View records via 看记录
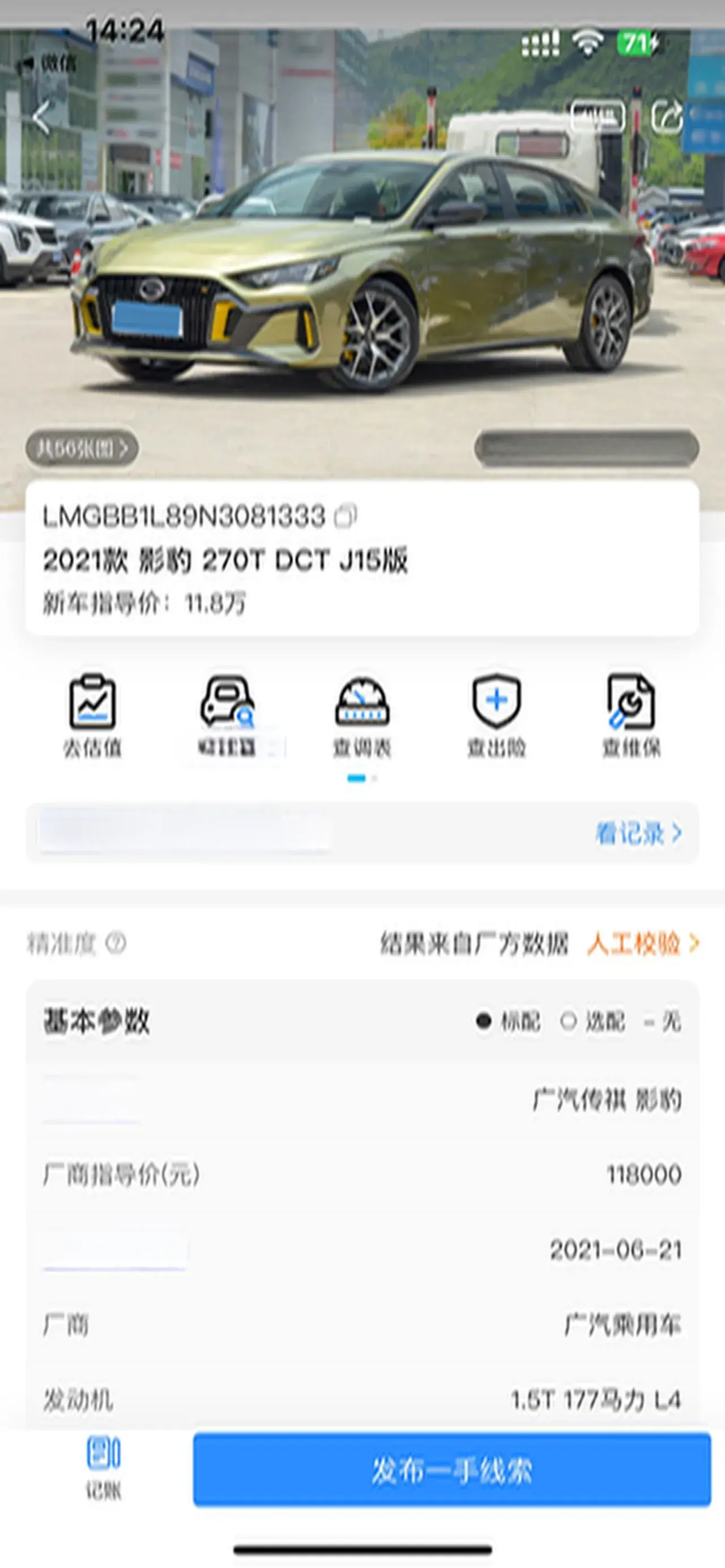 (638, 834)
